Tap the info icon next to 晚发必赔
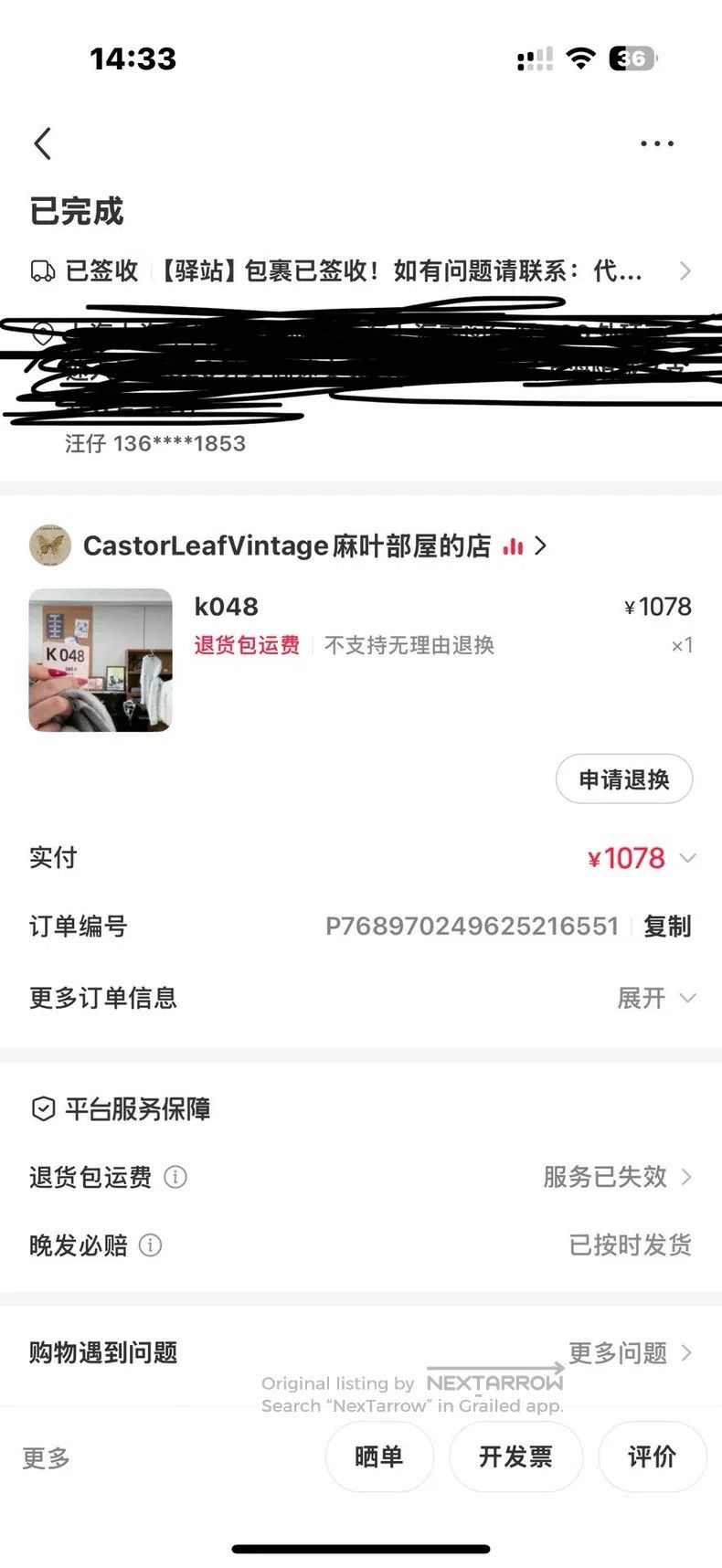Image resolution: width=722 pixels, height=1568 pixels. coord(151,1245)
